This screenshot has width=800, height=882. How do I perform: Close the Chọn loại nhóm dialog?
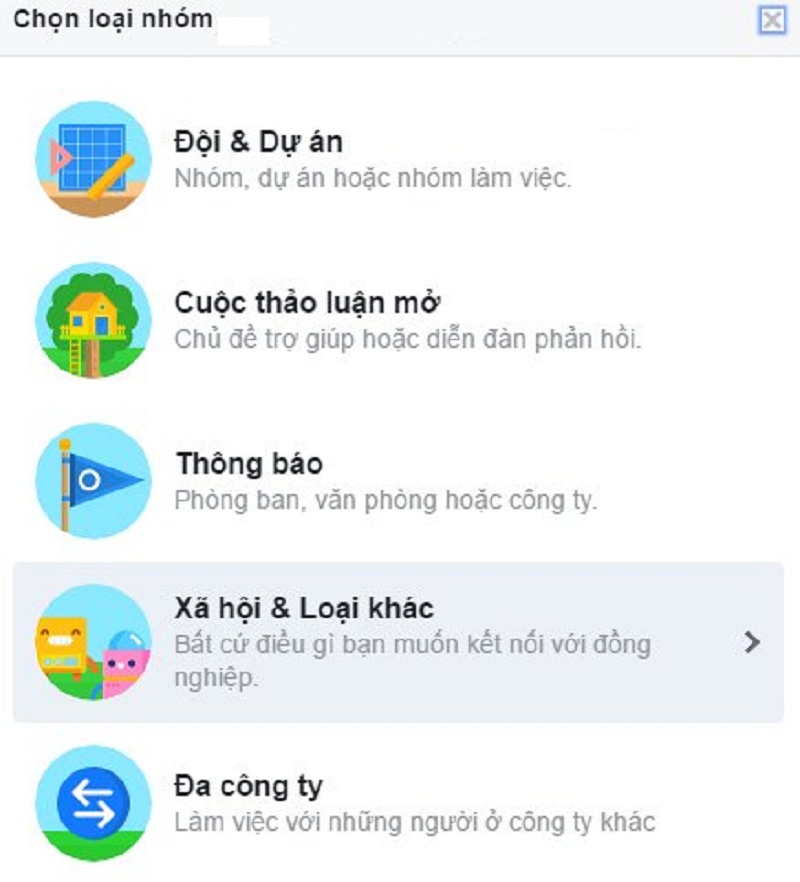click(772, 20)
